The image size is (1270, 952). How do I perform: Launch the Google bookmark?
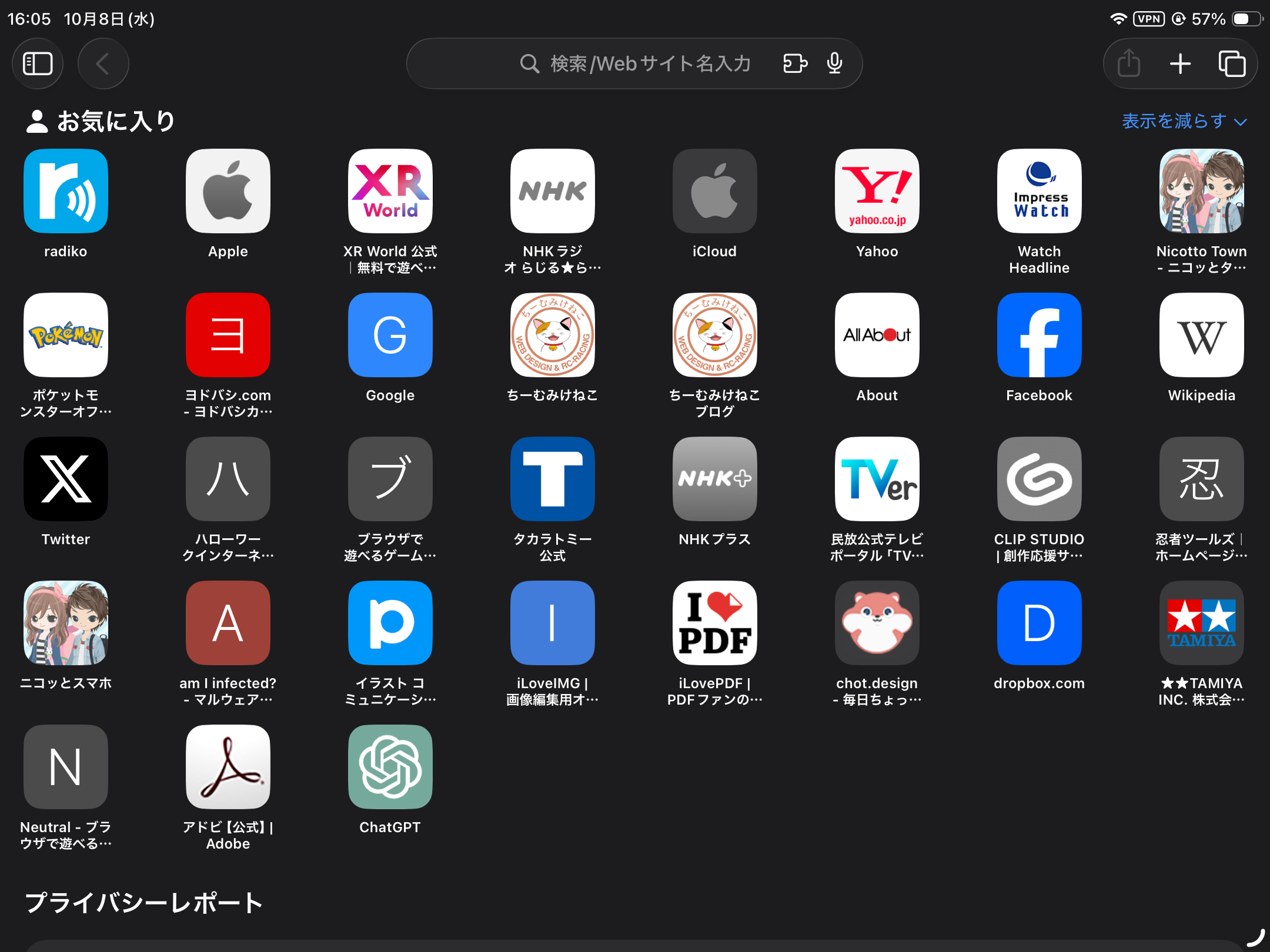coord(390,335)
